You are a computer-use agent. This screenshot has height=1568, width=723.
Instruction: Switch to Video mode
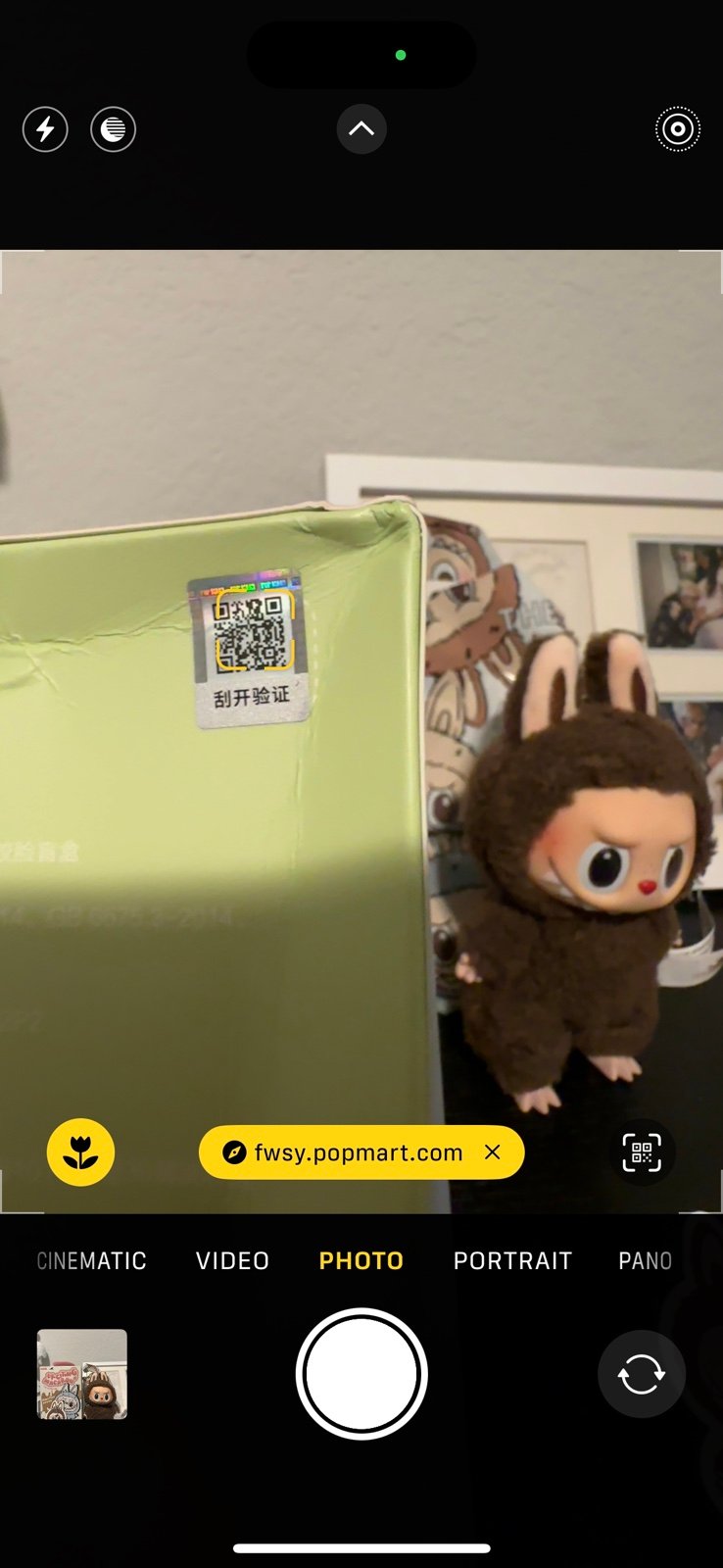232,1260
